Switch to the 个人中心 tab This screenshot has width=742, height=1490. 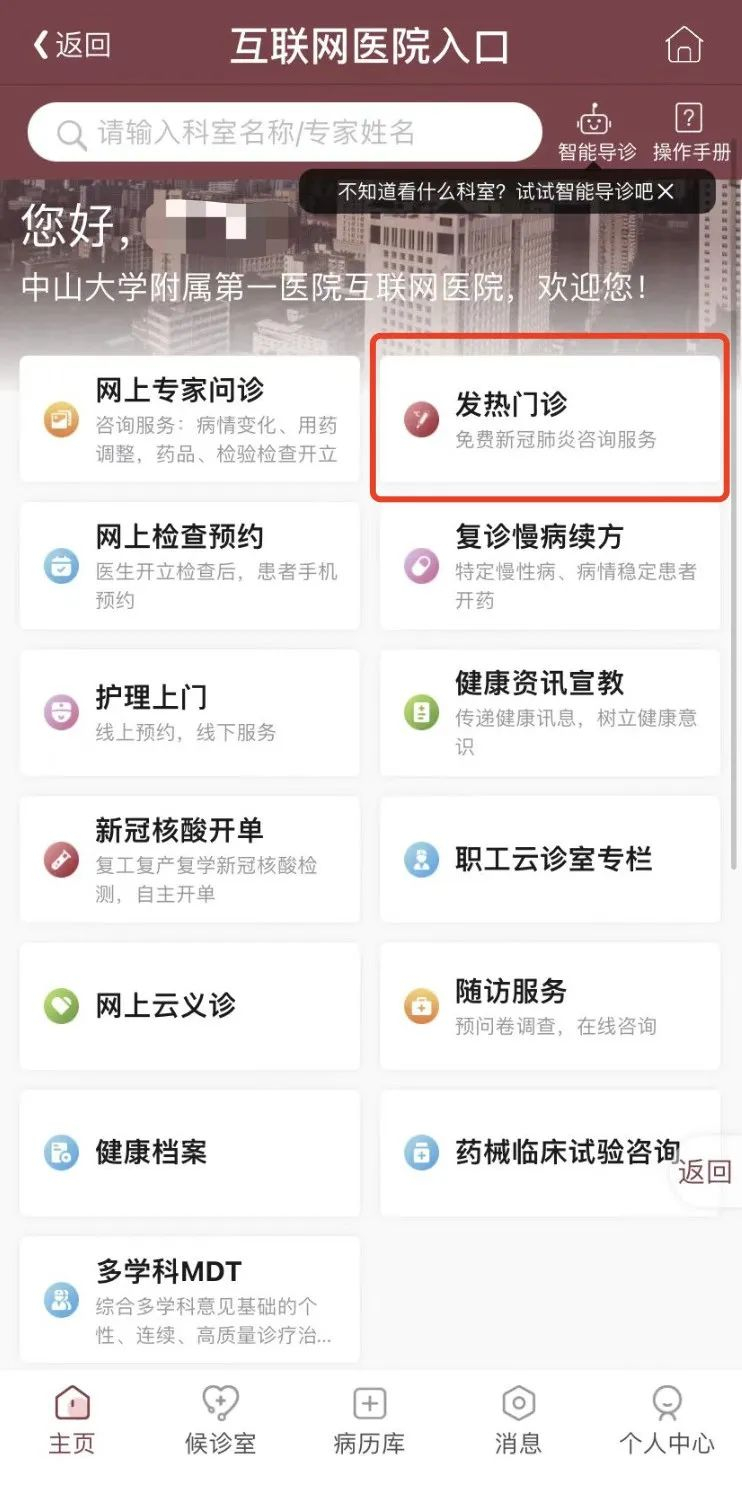point(667,1420)
